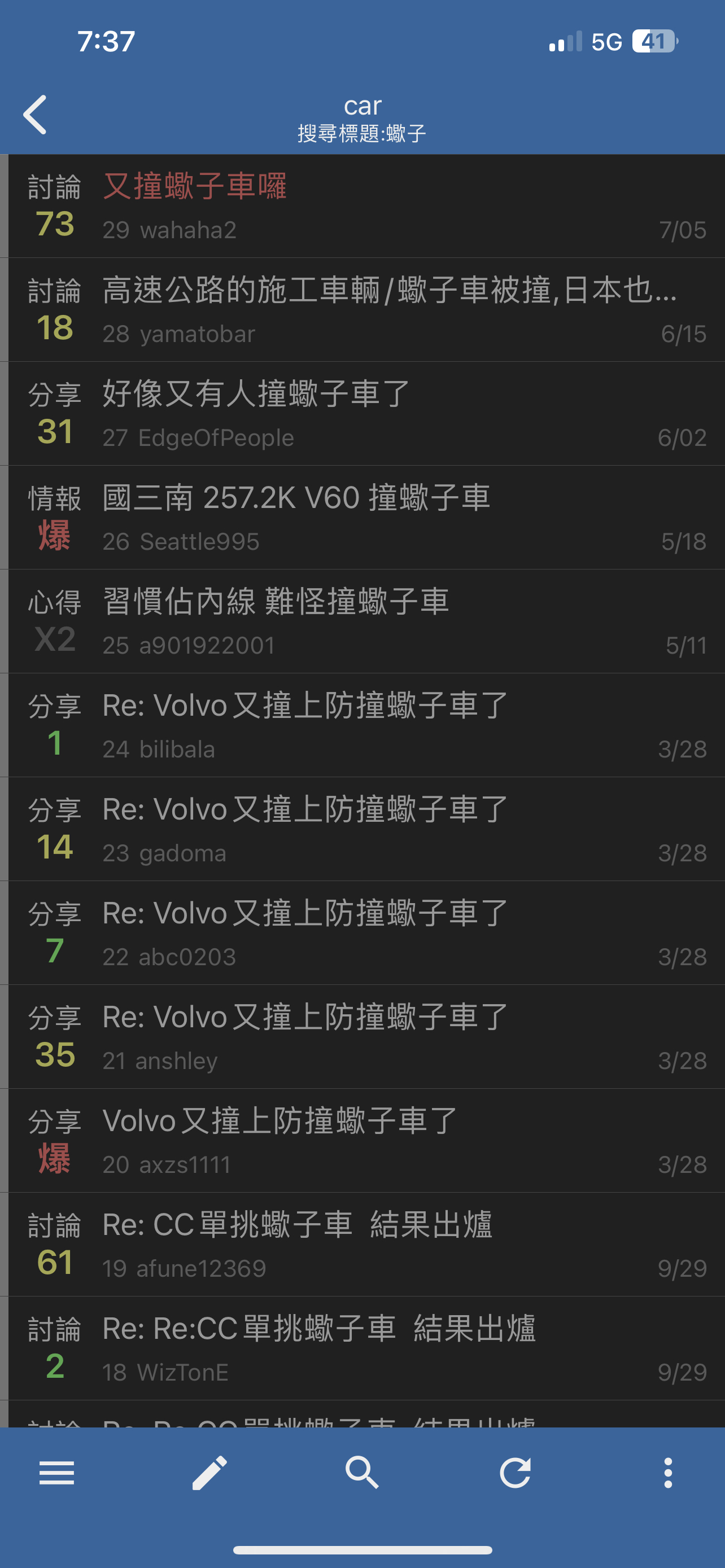Image resolution: width=725 pixels, height=1568 pixels.
Task: Open the three-dot overflow menu
Action: [x=668, y=1473]
